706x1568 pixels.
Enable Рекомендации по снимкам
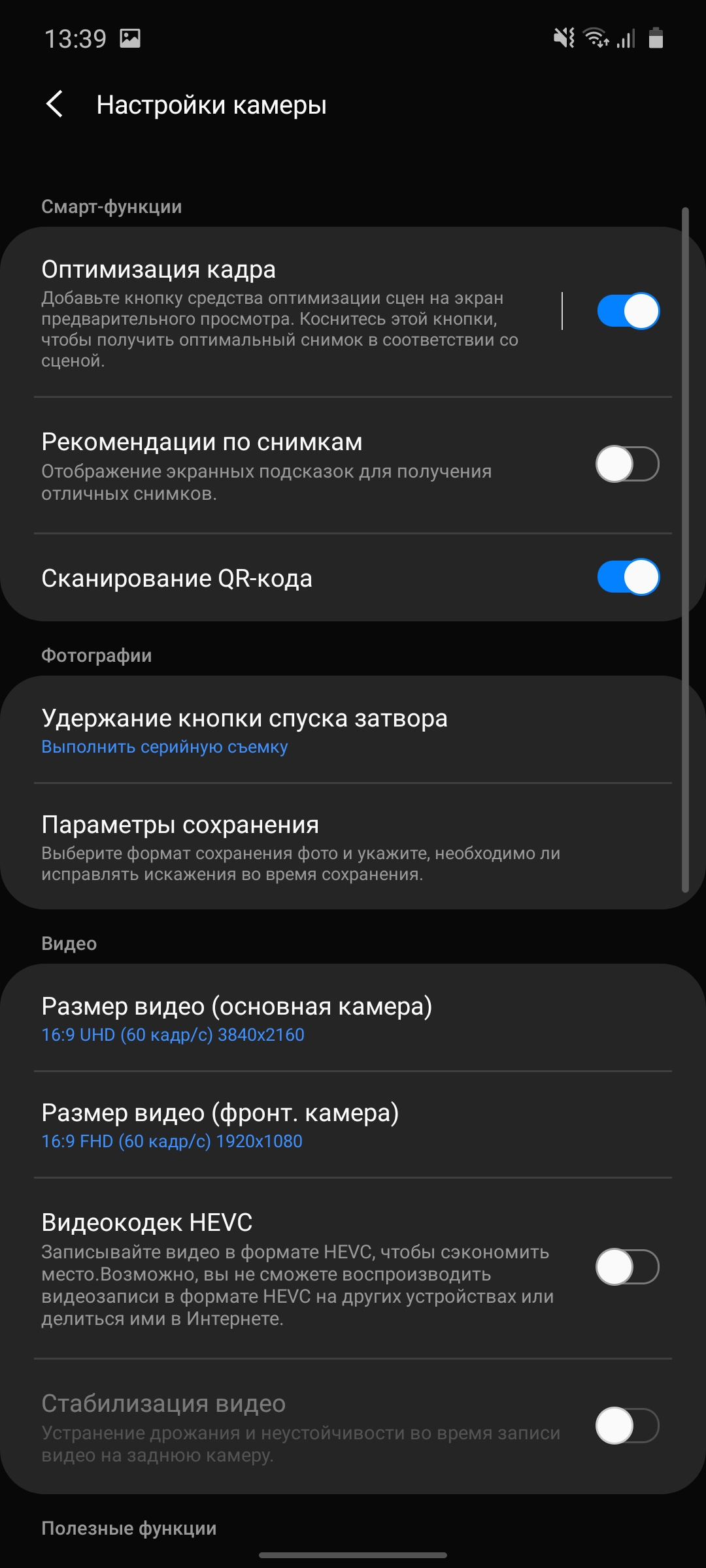[x=628, y=464]
